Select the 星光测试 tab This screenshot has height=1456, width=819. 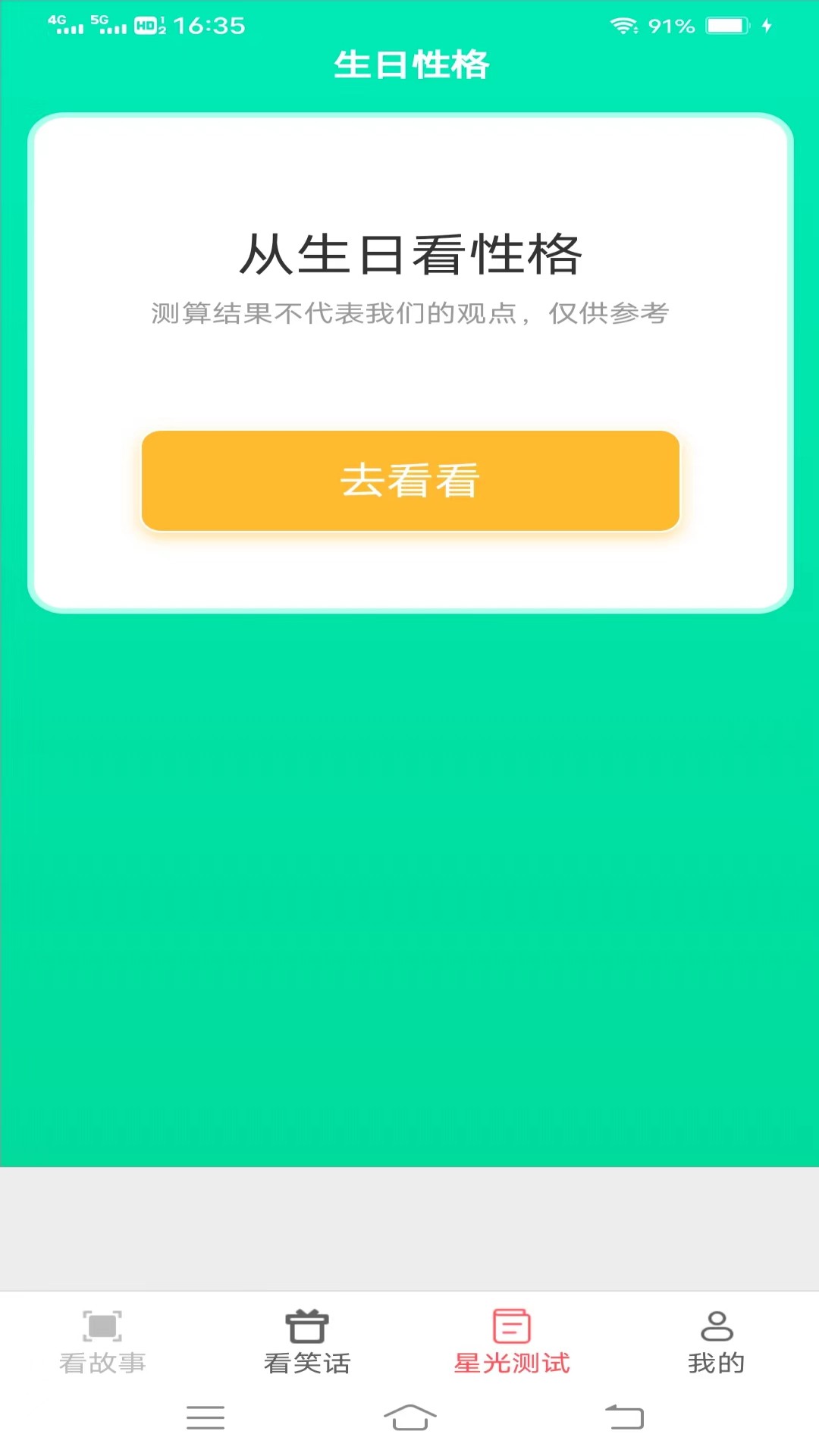(512, 1341)
